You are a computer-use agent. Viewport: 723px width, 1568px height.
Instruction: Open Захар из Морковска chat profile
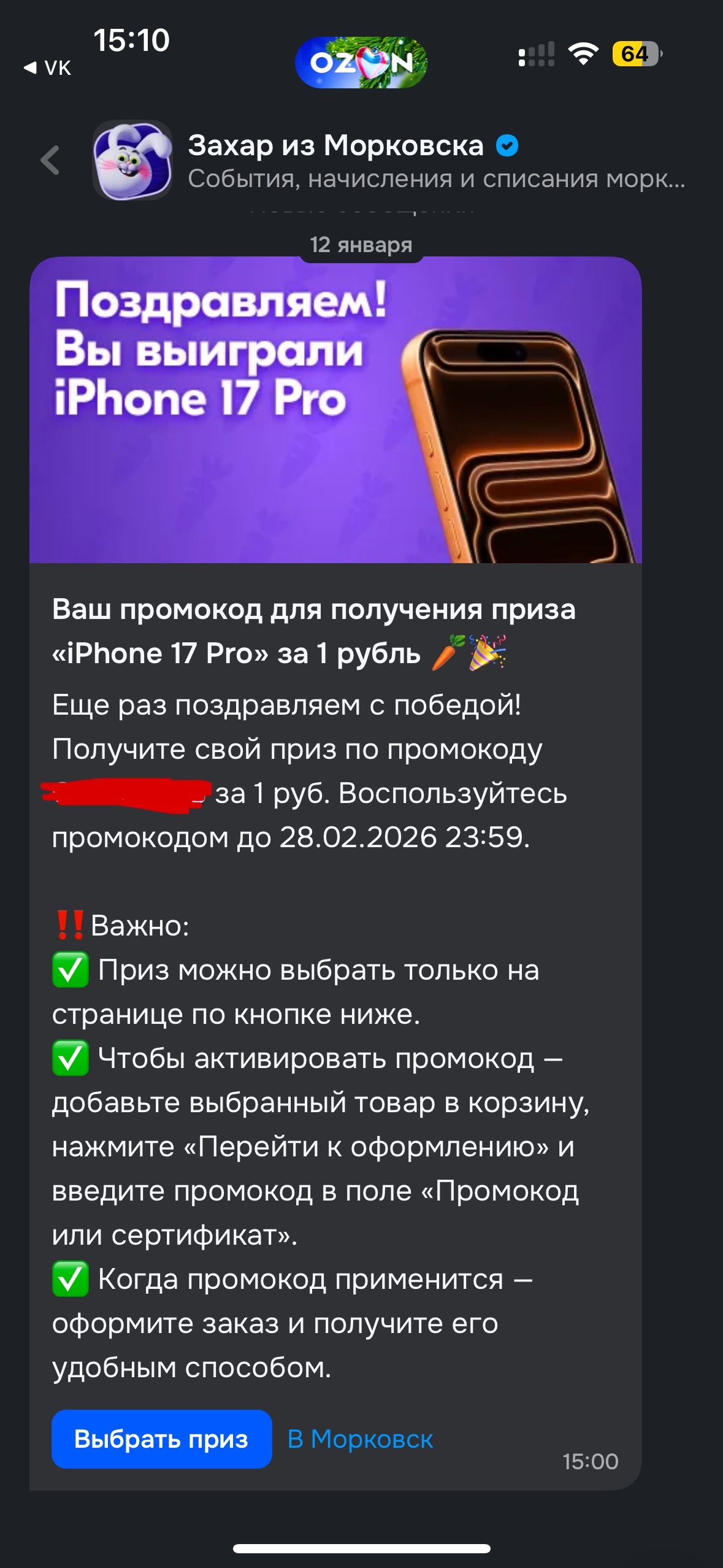pyautogui.click(x=335, y=146)
